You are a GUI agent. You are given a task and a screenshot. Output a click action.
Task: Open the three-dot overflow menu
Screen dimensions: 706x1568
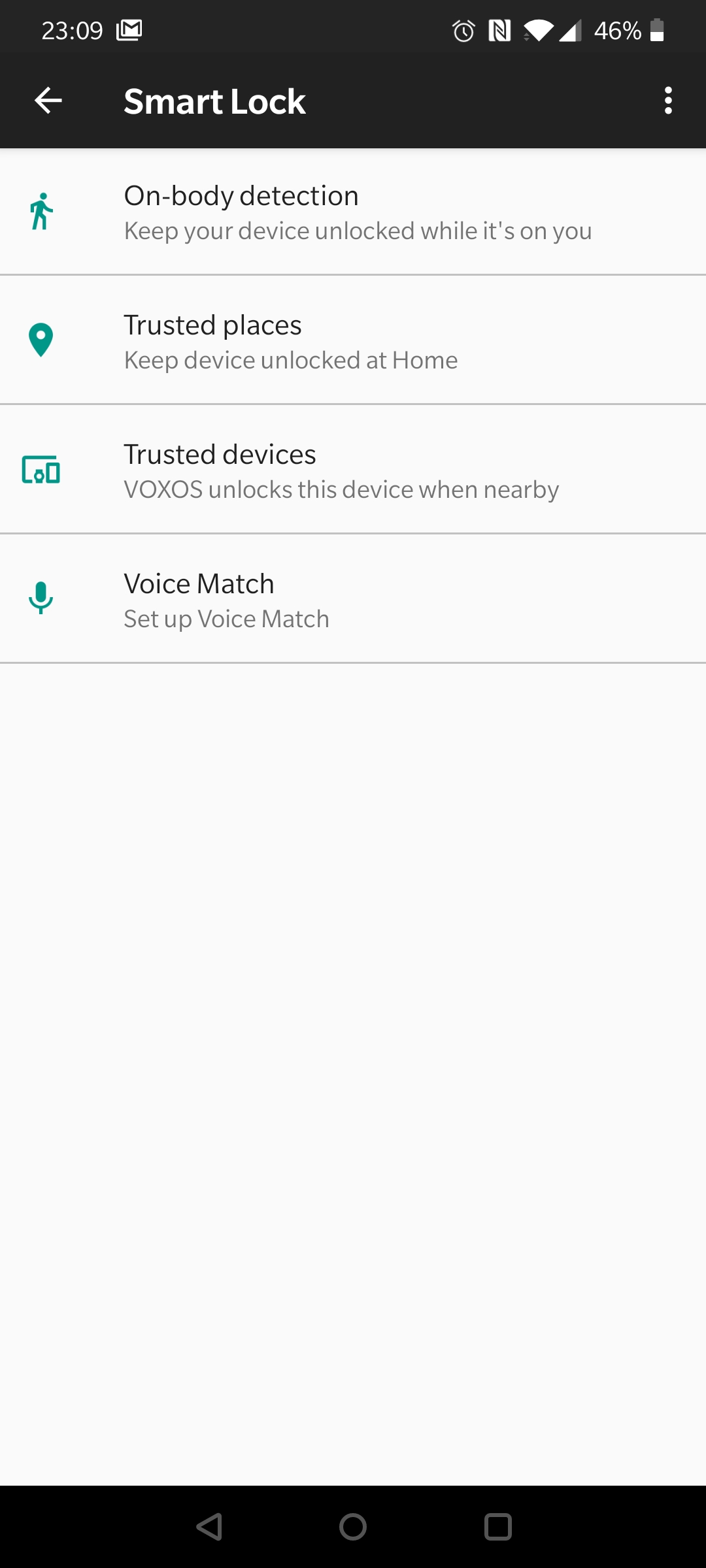point(667,101)
